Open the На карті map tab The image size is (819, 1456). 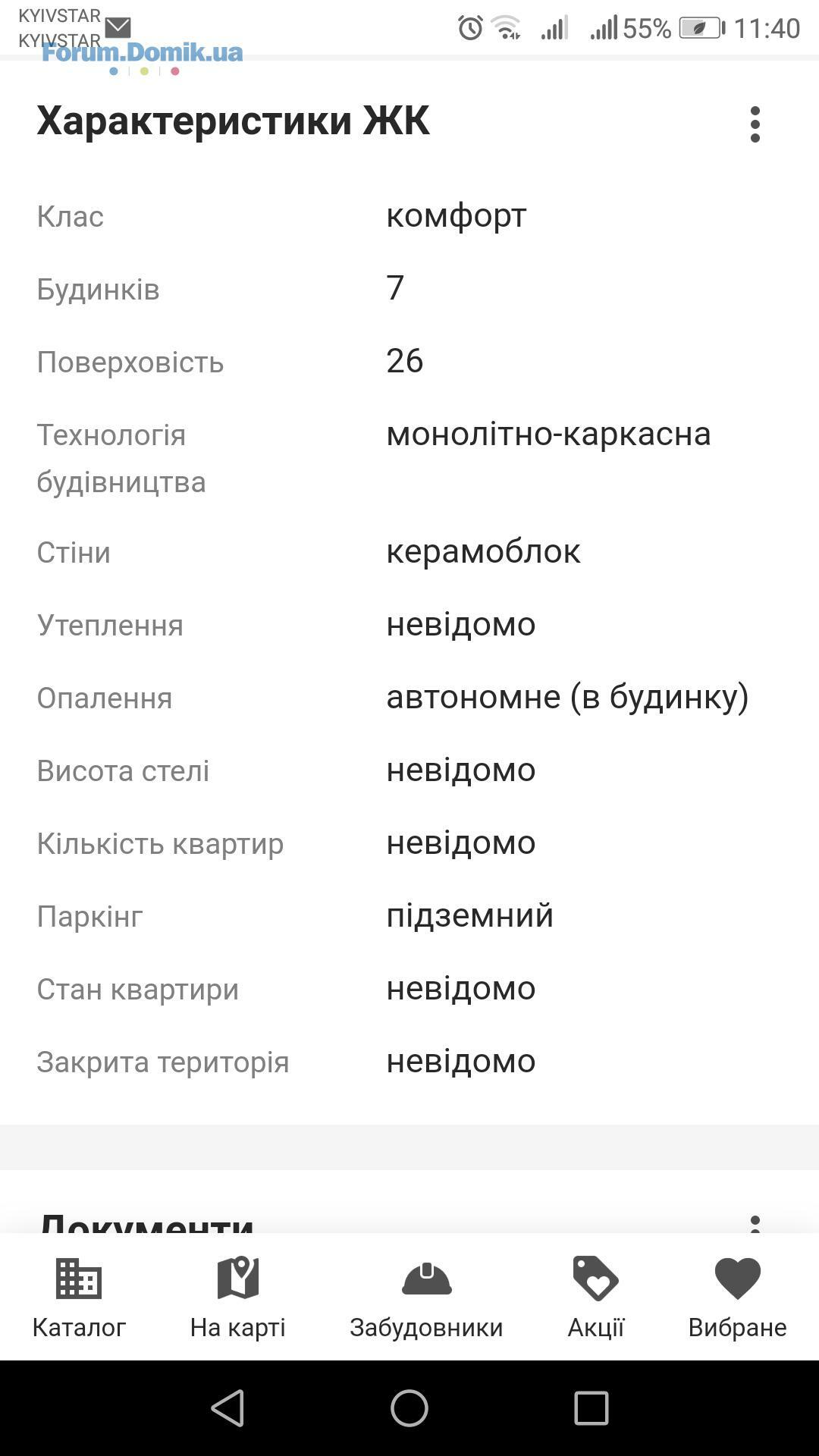(x=238, y=1298)
